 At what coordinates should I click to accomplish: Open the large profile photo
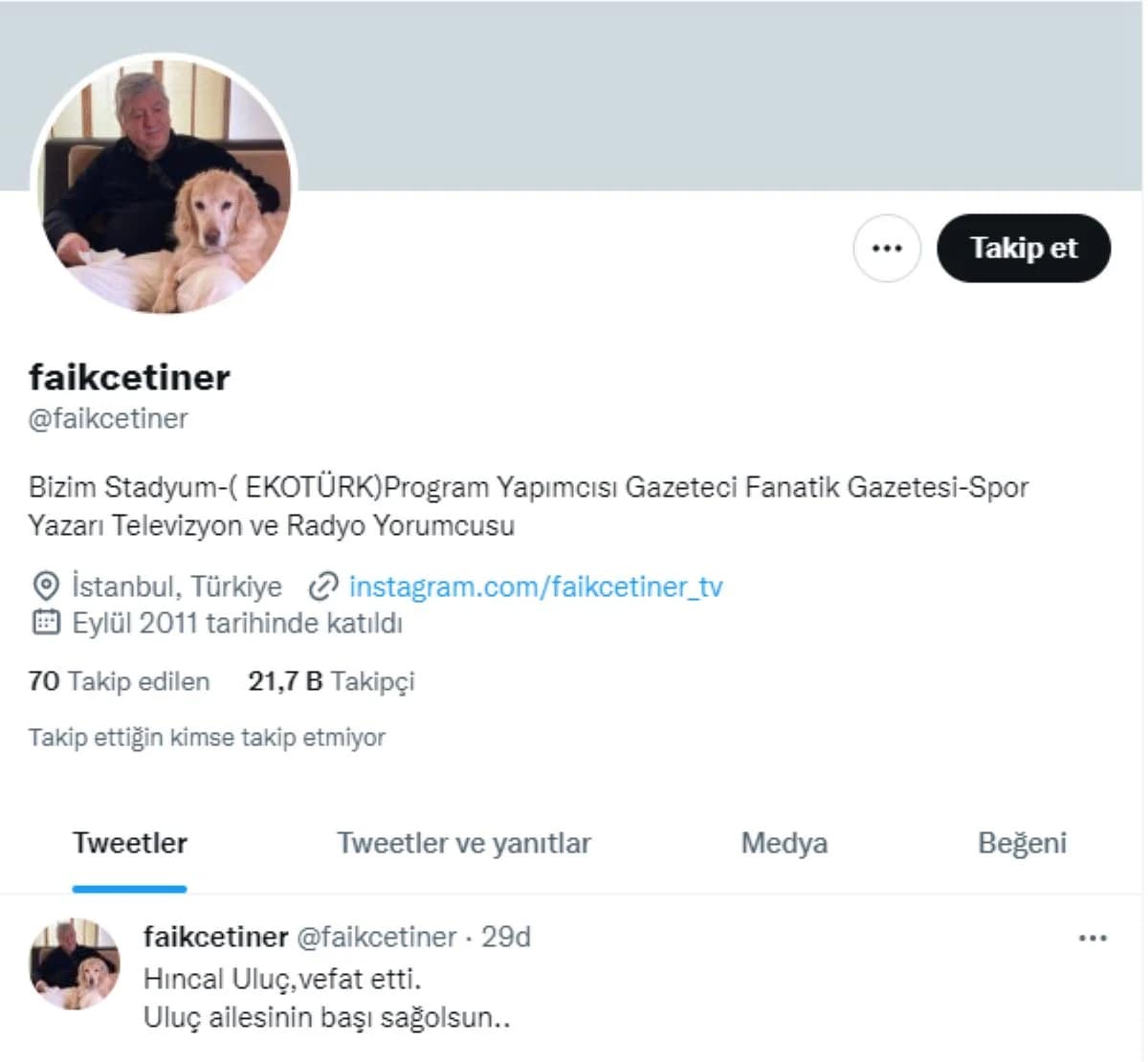164,184
